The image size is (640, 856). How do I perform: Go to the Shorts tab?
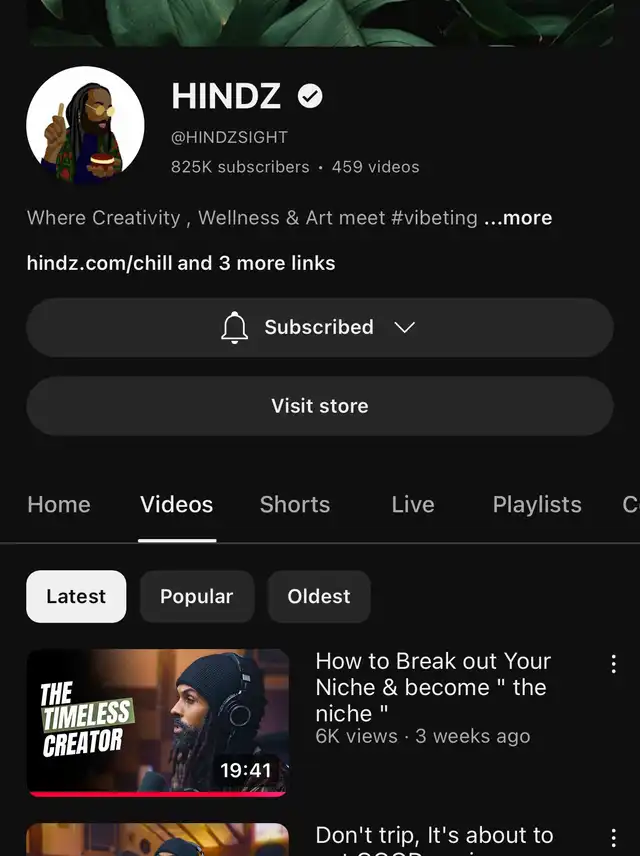pyautogui.click(x=295, y=505)
